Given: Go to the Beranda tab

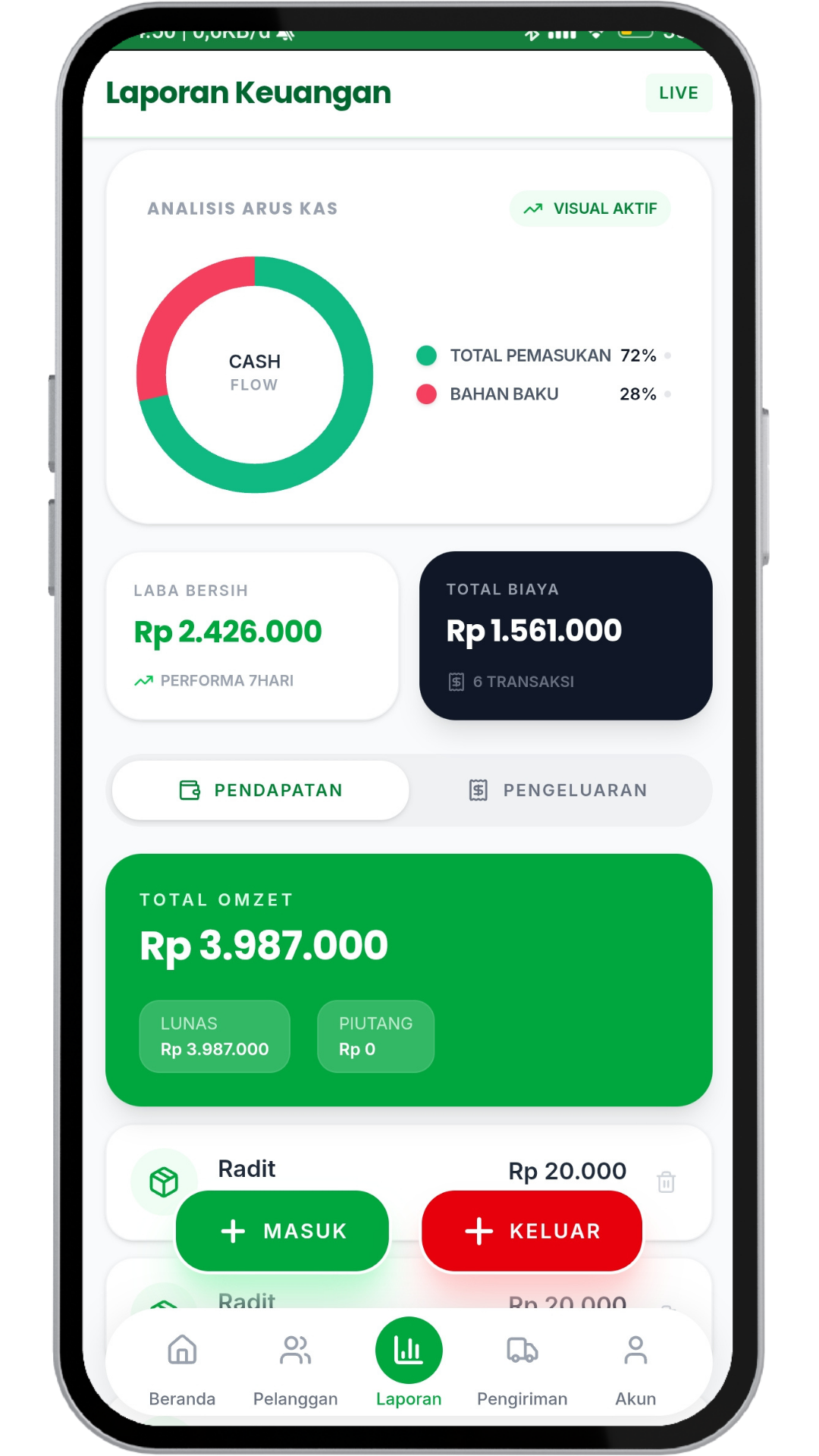Looking at the screenshot, I should (x=182, y=1370).
